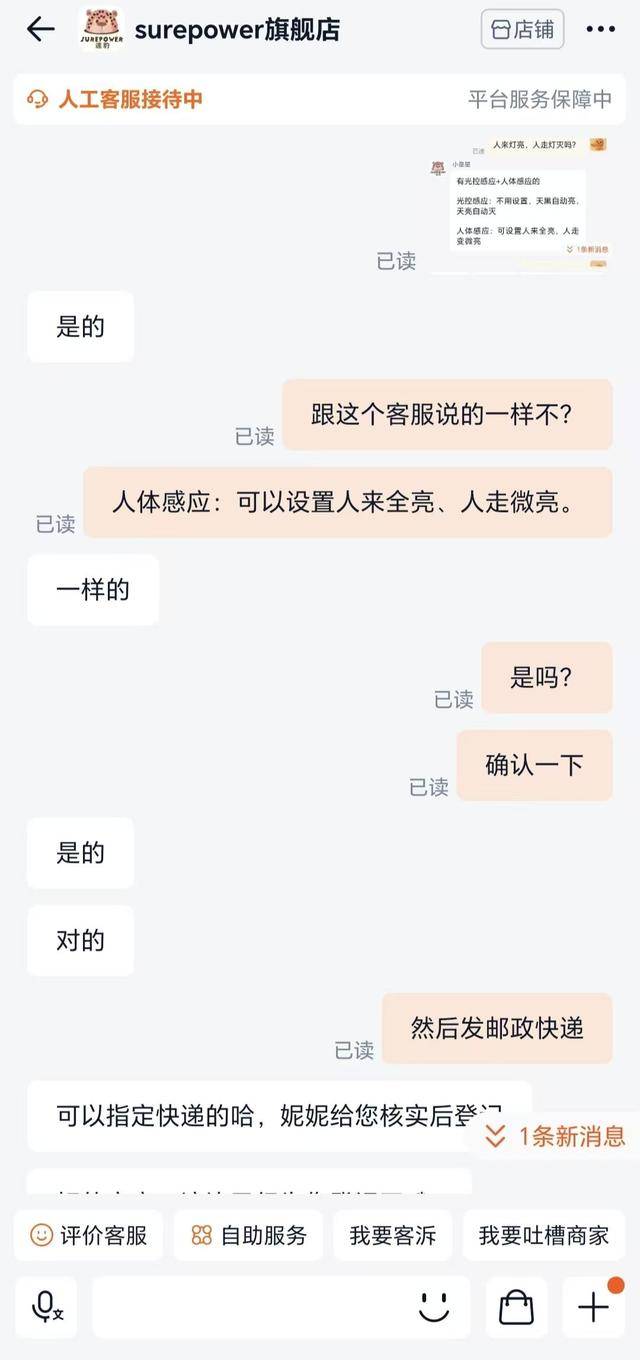Open the shopping bag icon
The image size is (640, 1360).
tap(516, 1307)
